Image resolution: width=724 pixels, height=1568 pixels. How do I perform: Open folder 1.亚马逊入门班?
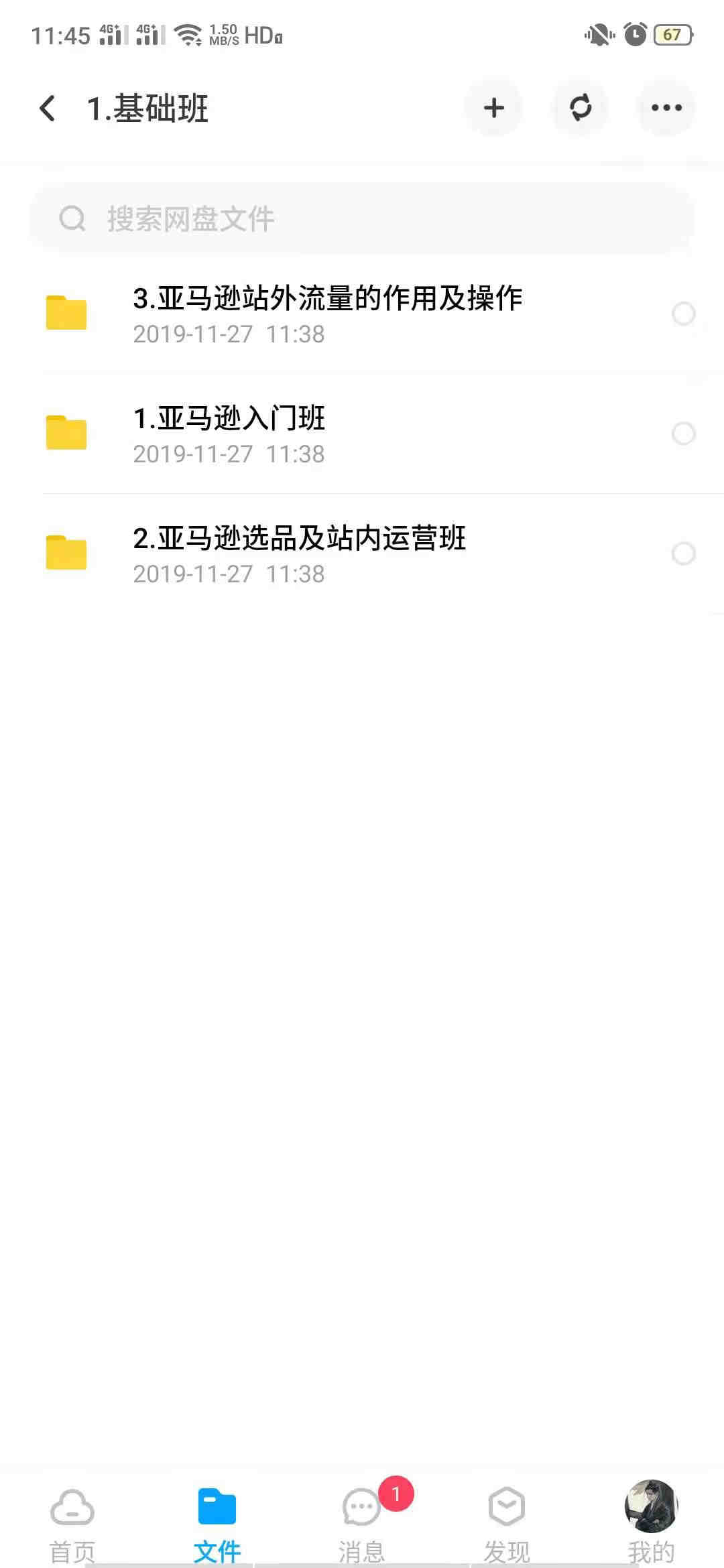pyautogui.click(x=228, y=433)
